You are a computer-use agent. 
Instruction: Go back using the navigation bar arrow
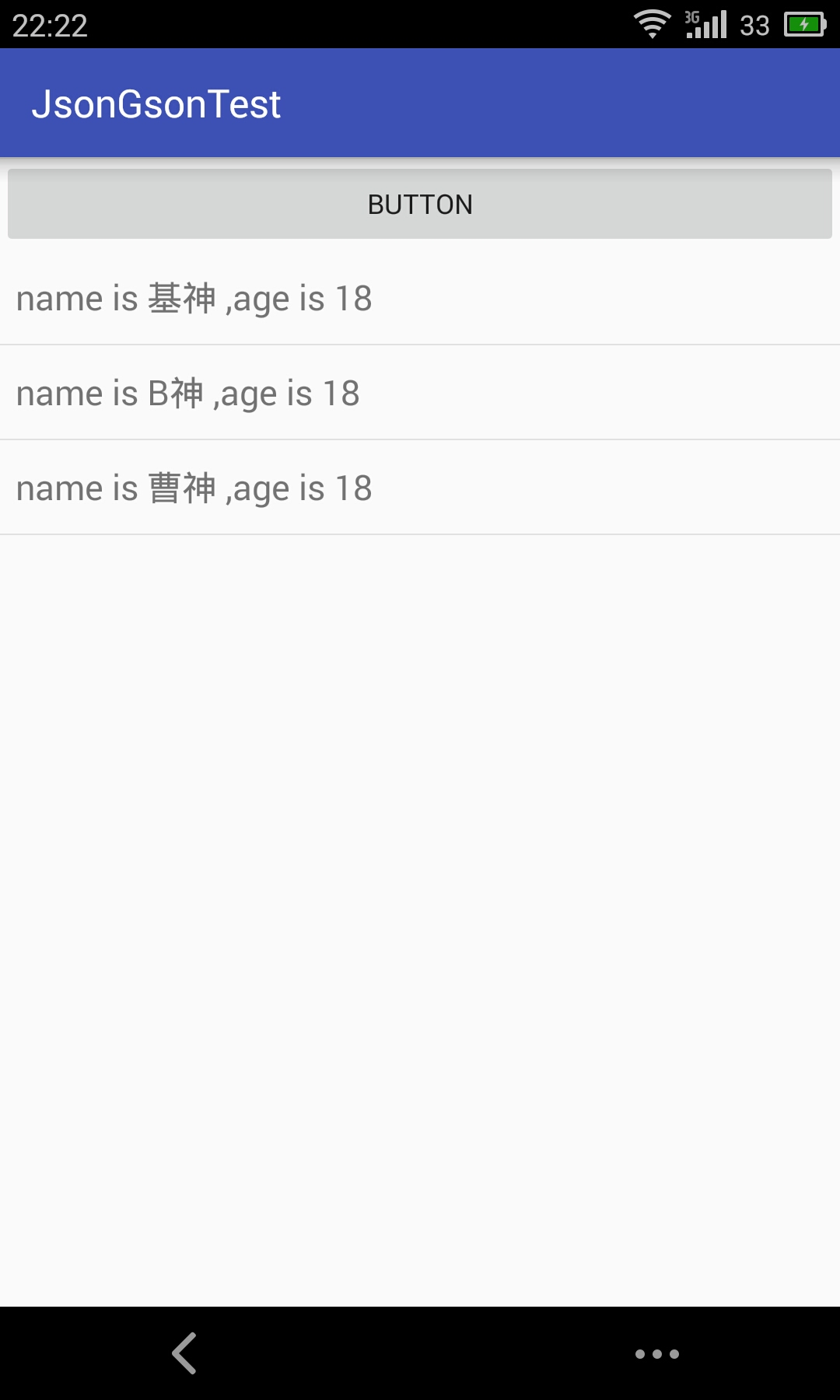pyautogui.click(x=184, y=1353)
